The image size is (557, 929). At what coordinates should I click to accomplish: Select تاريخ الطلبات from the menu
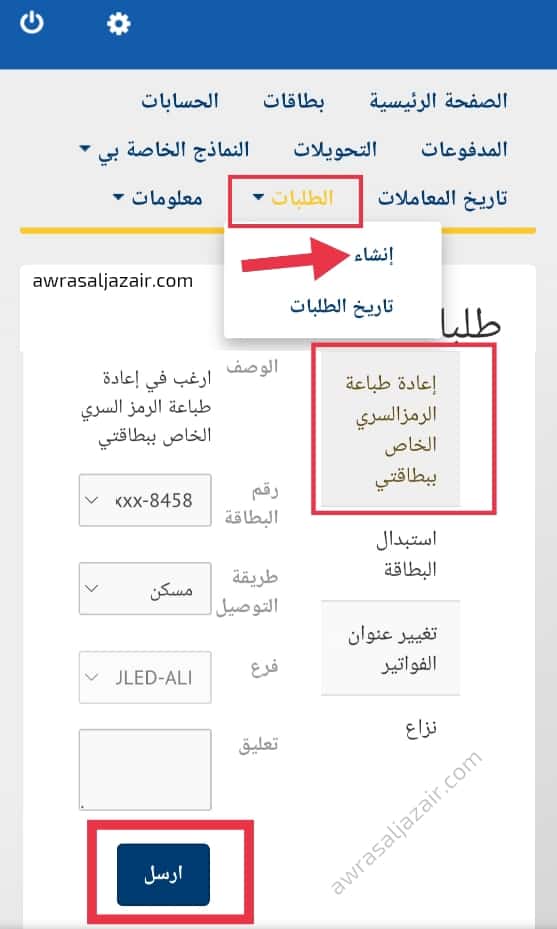[341, 306]
